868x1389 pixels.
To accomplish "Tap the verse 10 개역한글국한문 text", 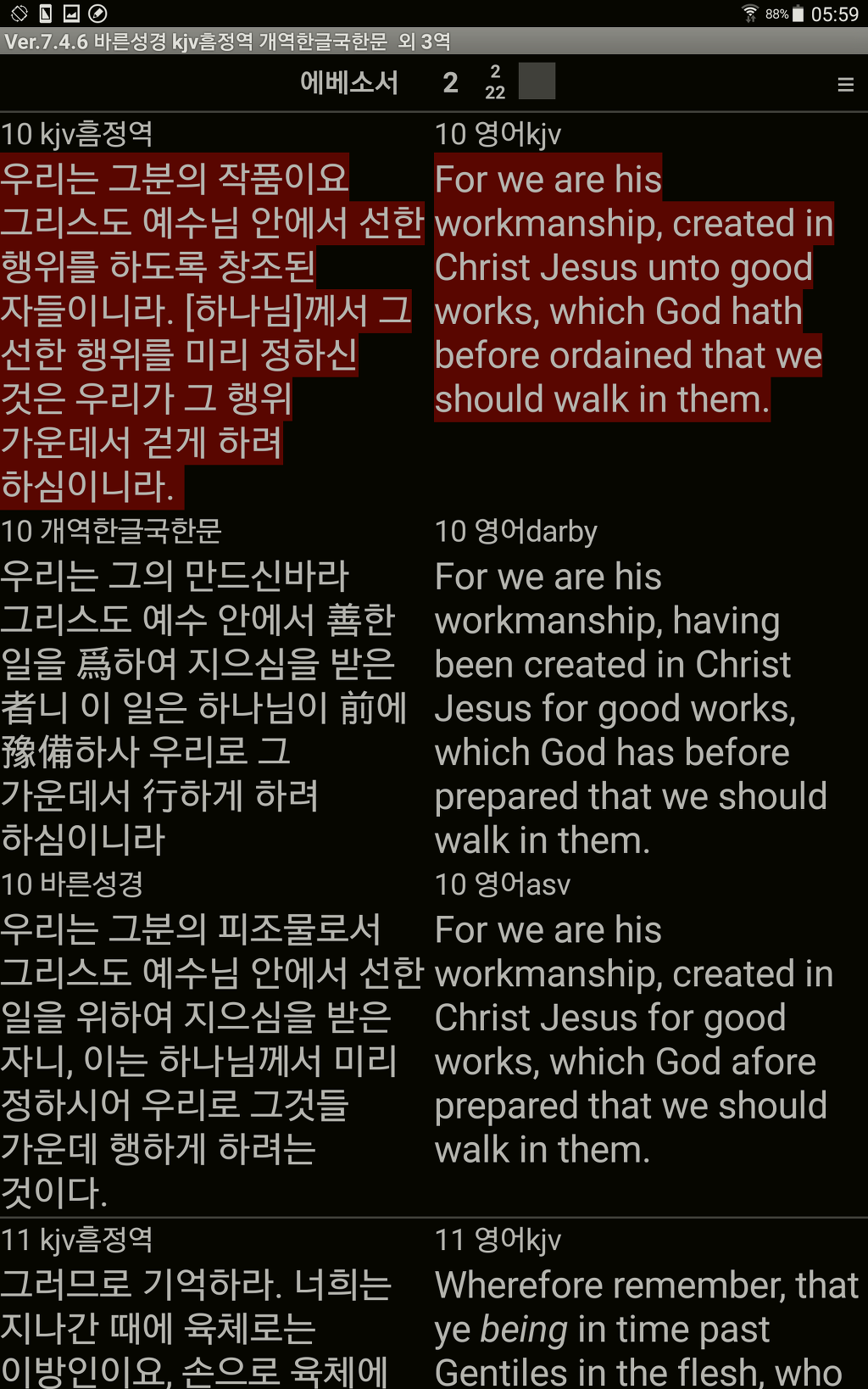I will pyautogui.click(x=204, y=707).
